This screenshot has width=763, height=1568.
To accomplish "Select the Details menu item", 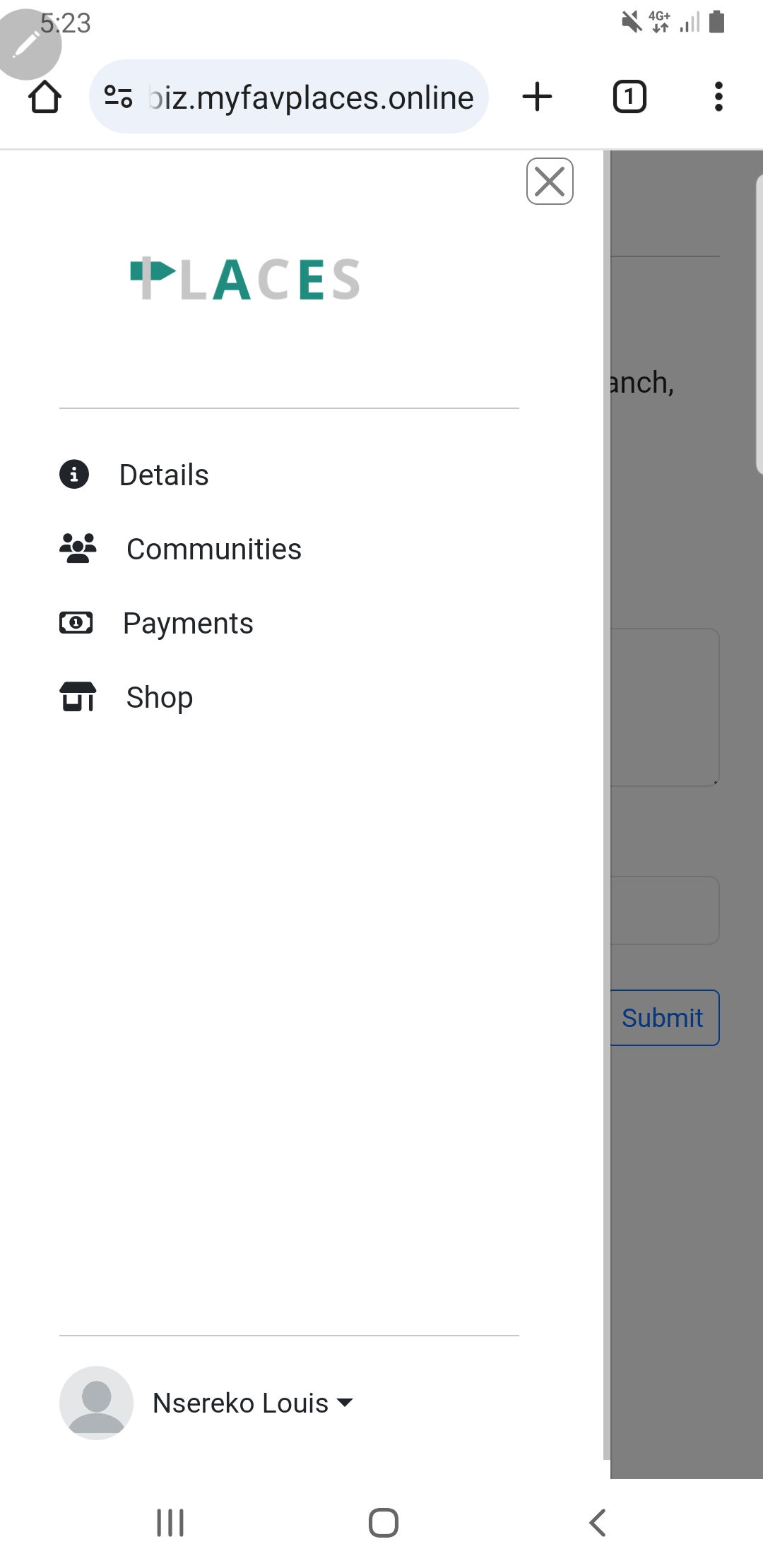I will [x=164, y=474].
